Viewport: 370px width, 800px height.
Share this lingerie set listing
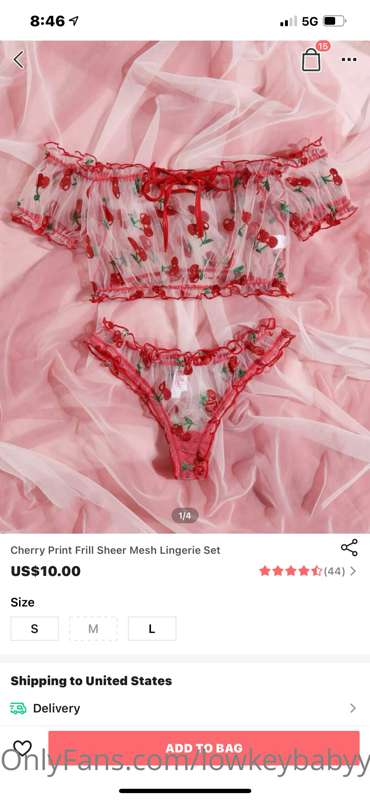[350, 547]
